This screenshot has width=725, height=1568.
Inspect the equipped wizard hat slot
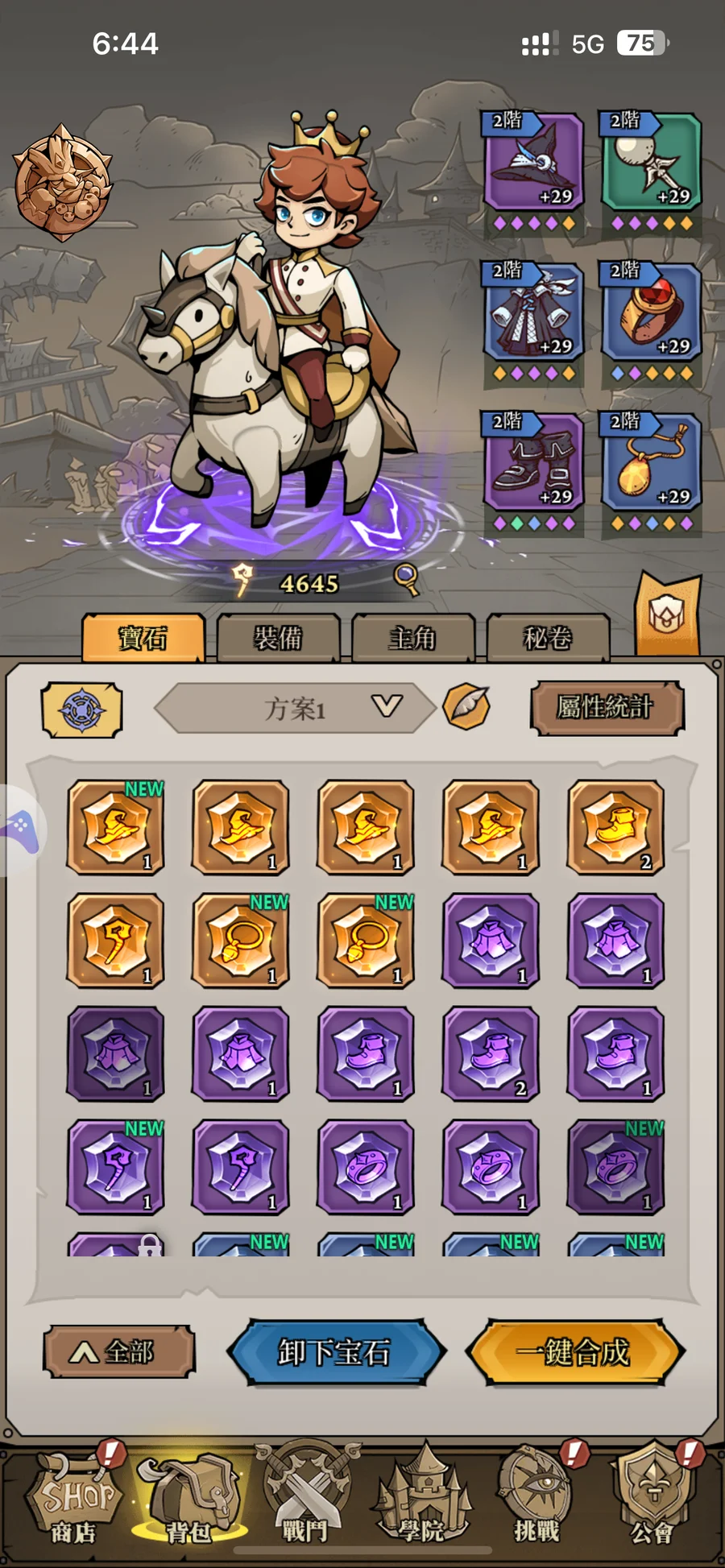533,163
